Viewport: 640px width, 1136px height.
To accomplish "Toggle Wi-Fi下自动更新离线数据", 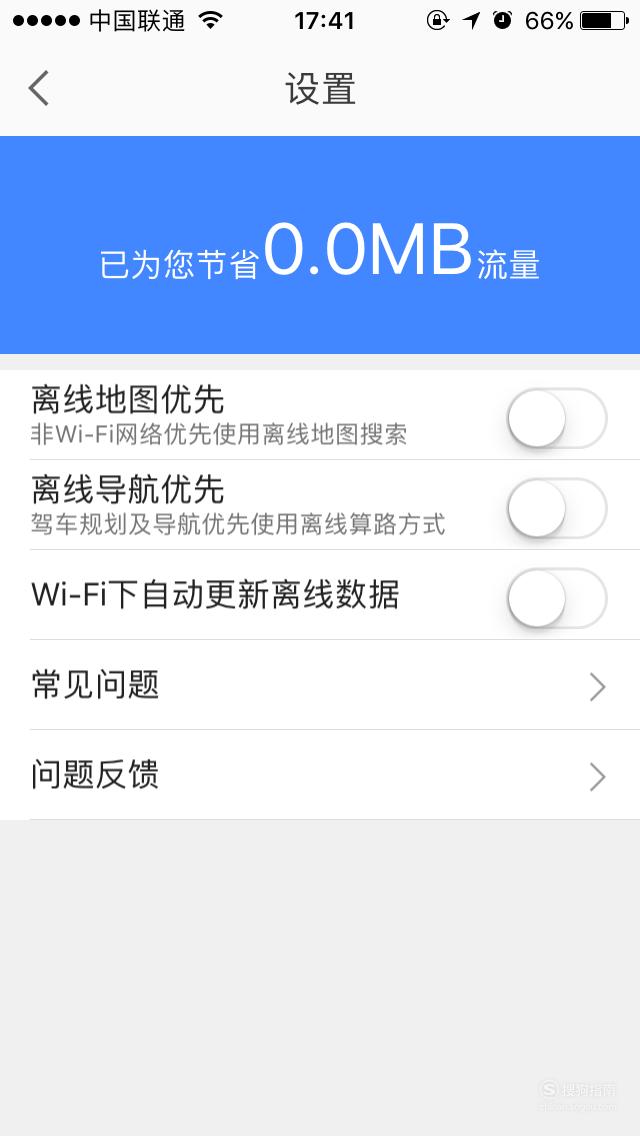I will [557, 598].
